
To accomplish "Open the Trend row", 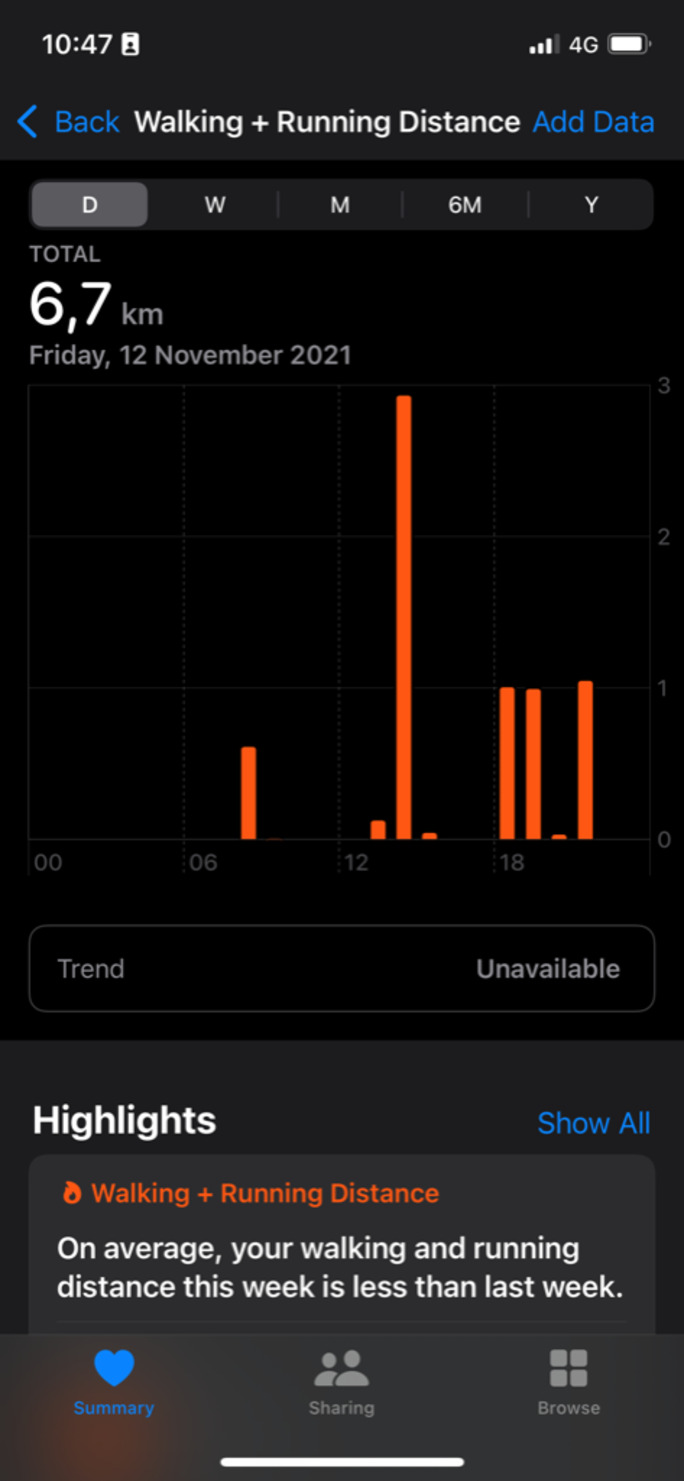I will (x=342, y=968).
